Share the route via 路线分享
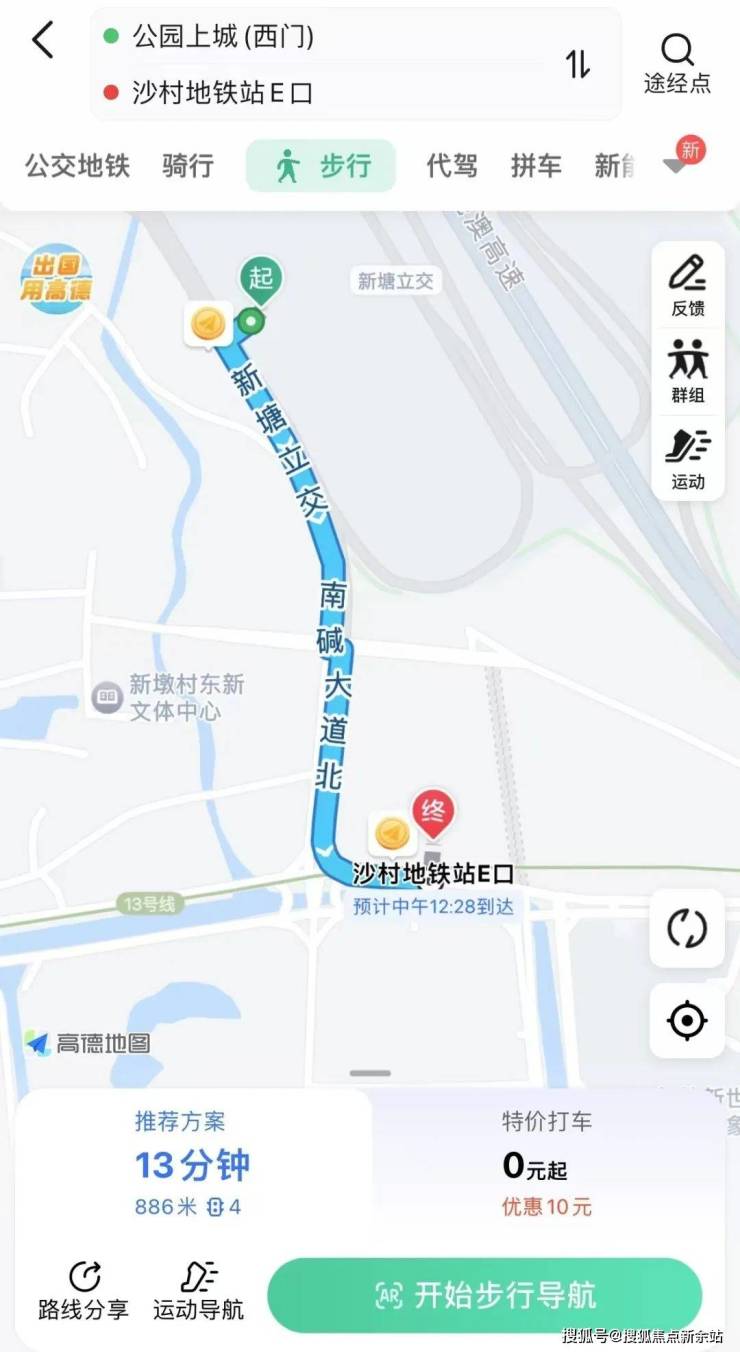 (x=84, y=1290)
